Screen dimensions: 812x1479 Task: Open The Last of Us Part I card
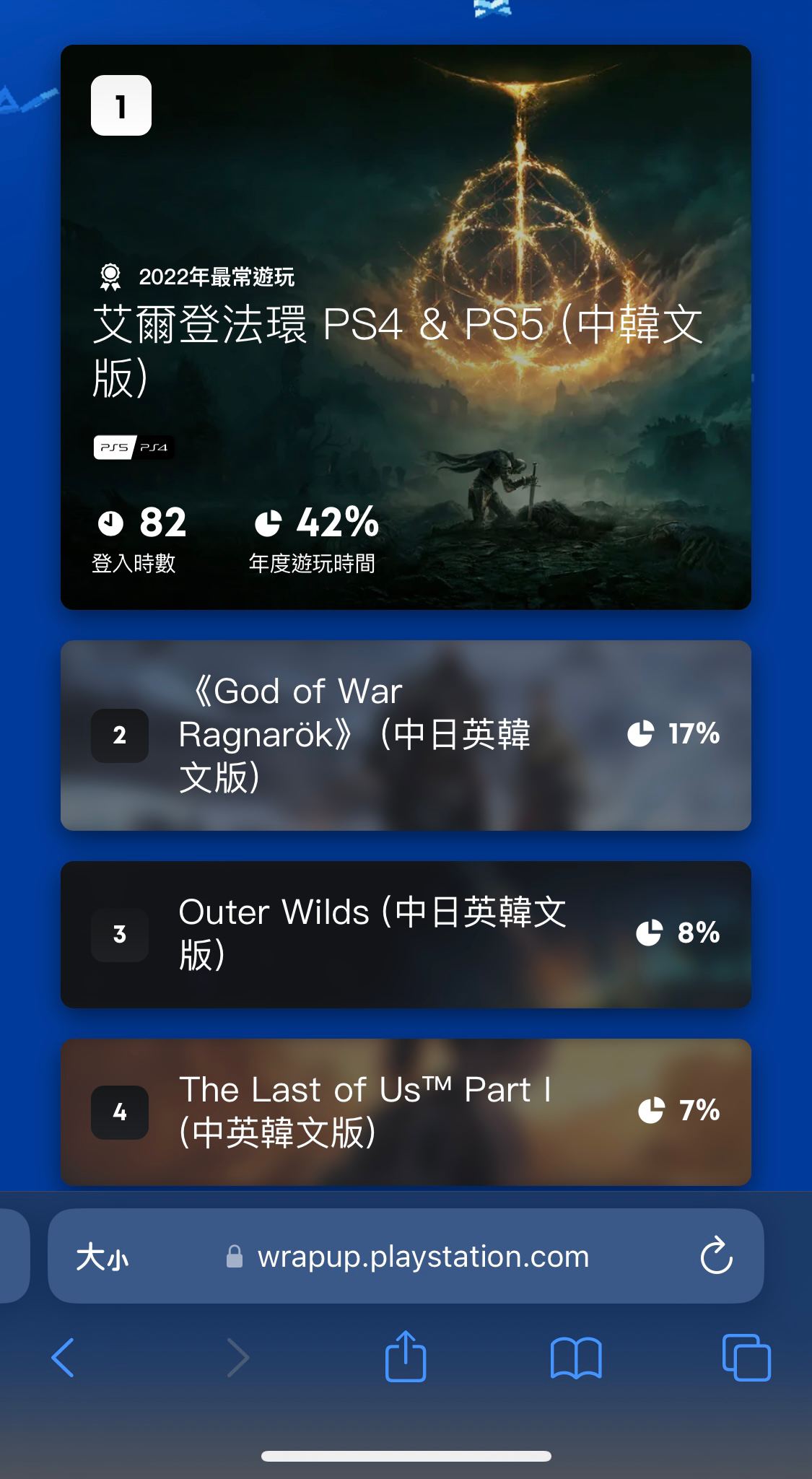pyautogui.click(x=406, y=1111)
